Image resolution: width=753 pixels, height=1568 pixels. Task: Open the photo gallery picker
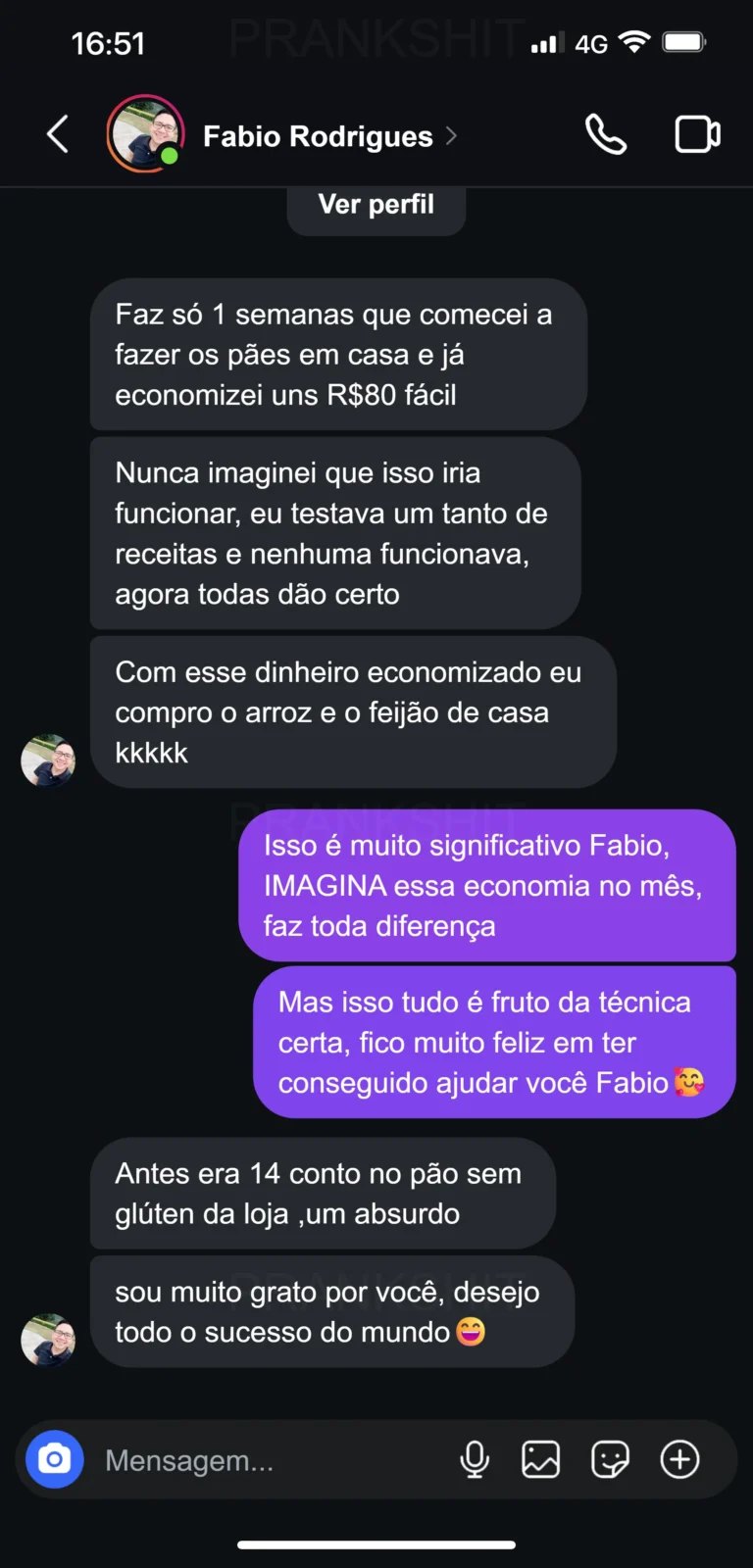(x=540, y=1459)
